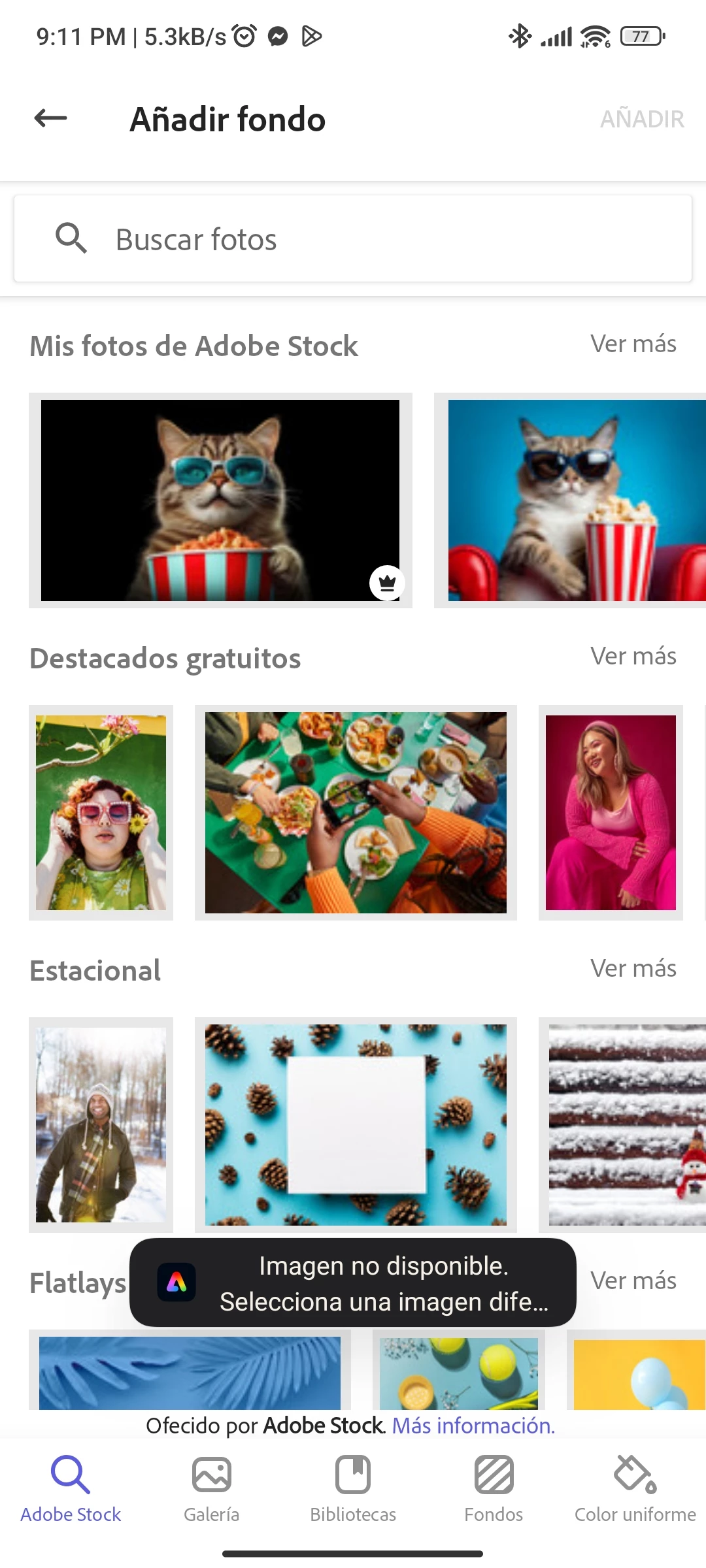Choose the food table overhead photo

coord(356,812)
